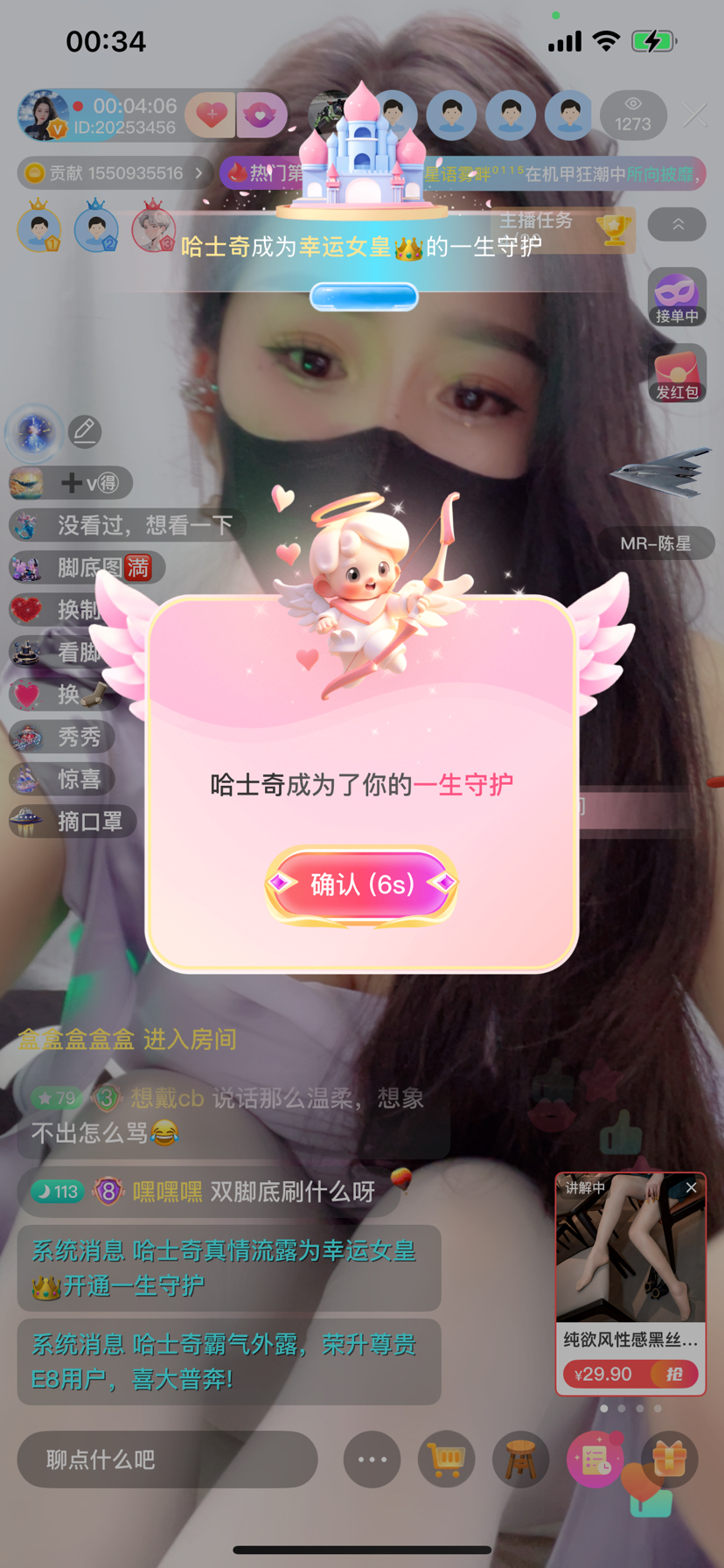Viewport: 724px width, 1568px height.
Task: Open the gift box panel
Action: coord(670,1459)
